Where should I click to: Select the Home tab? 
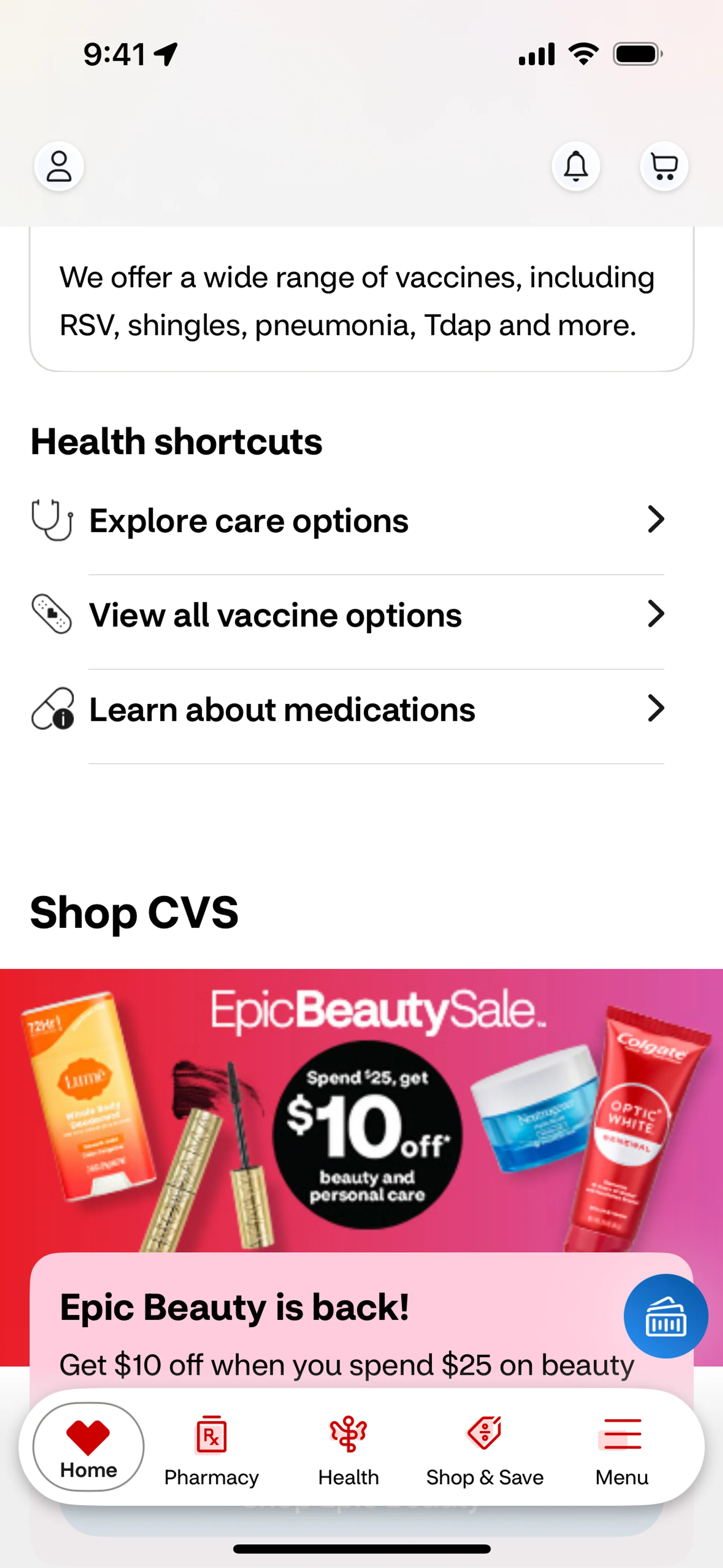(x=89, y=1447)
